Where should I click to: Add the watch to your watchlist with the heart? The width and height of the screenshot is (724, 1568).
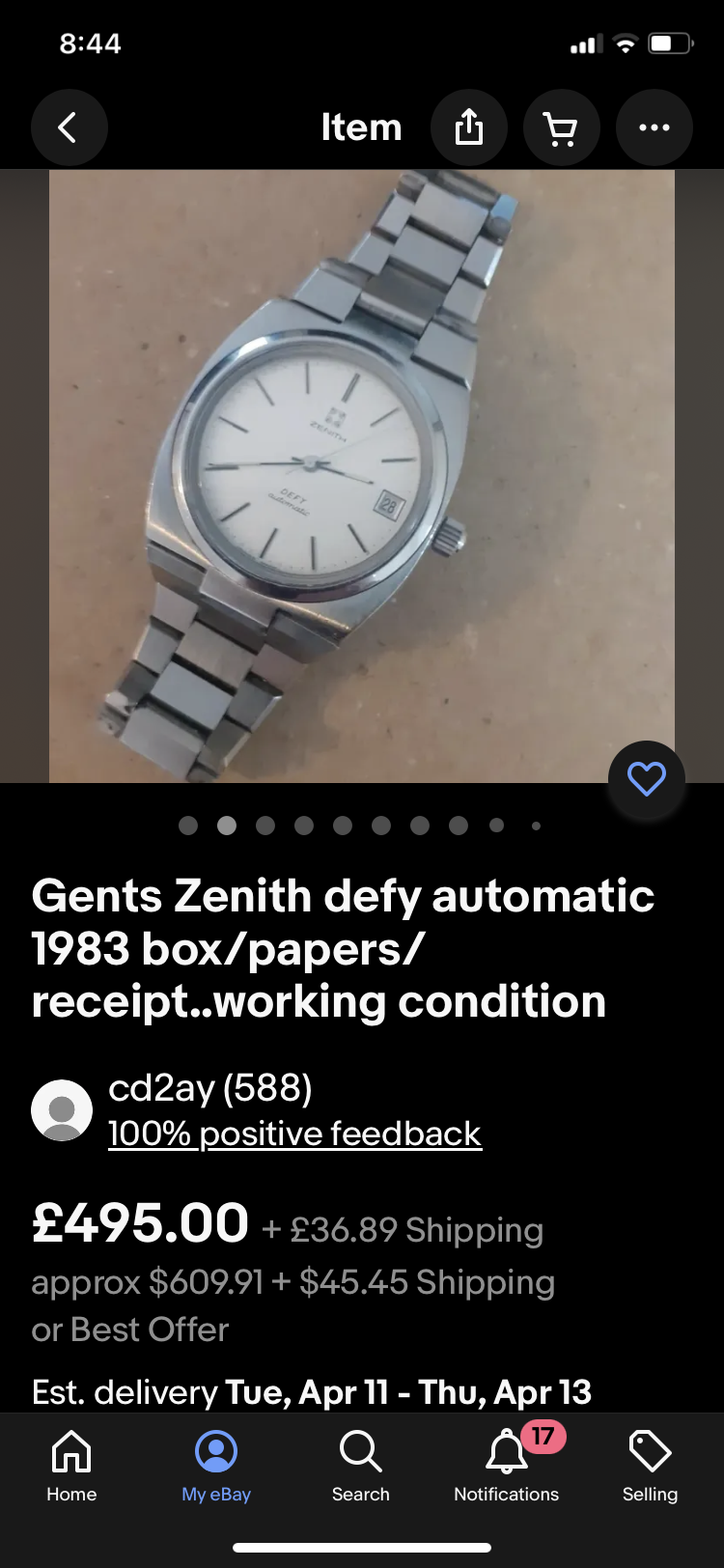(x=646, y=778)
